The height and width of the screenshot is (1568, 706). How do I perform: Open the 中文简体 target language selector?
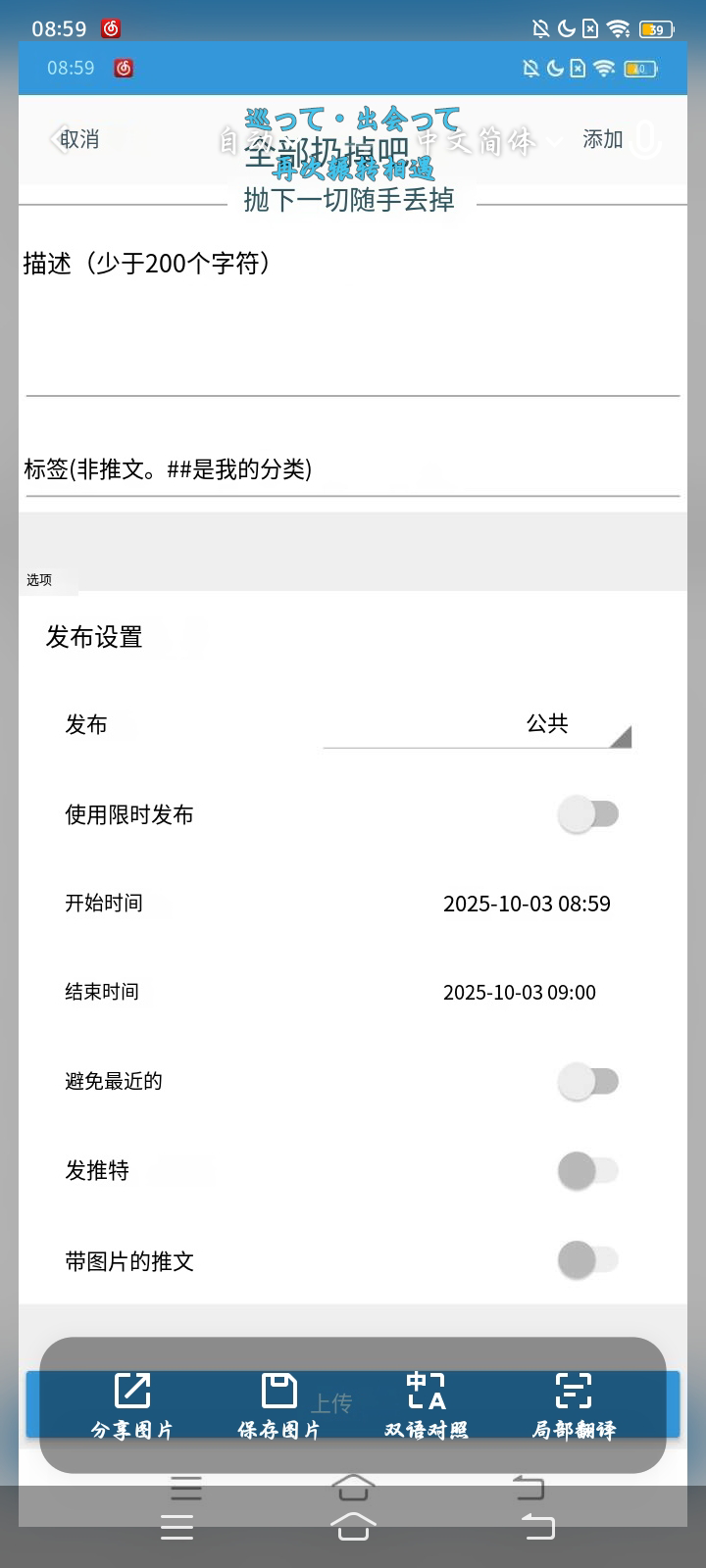coord(487,142)
